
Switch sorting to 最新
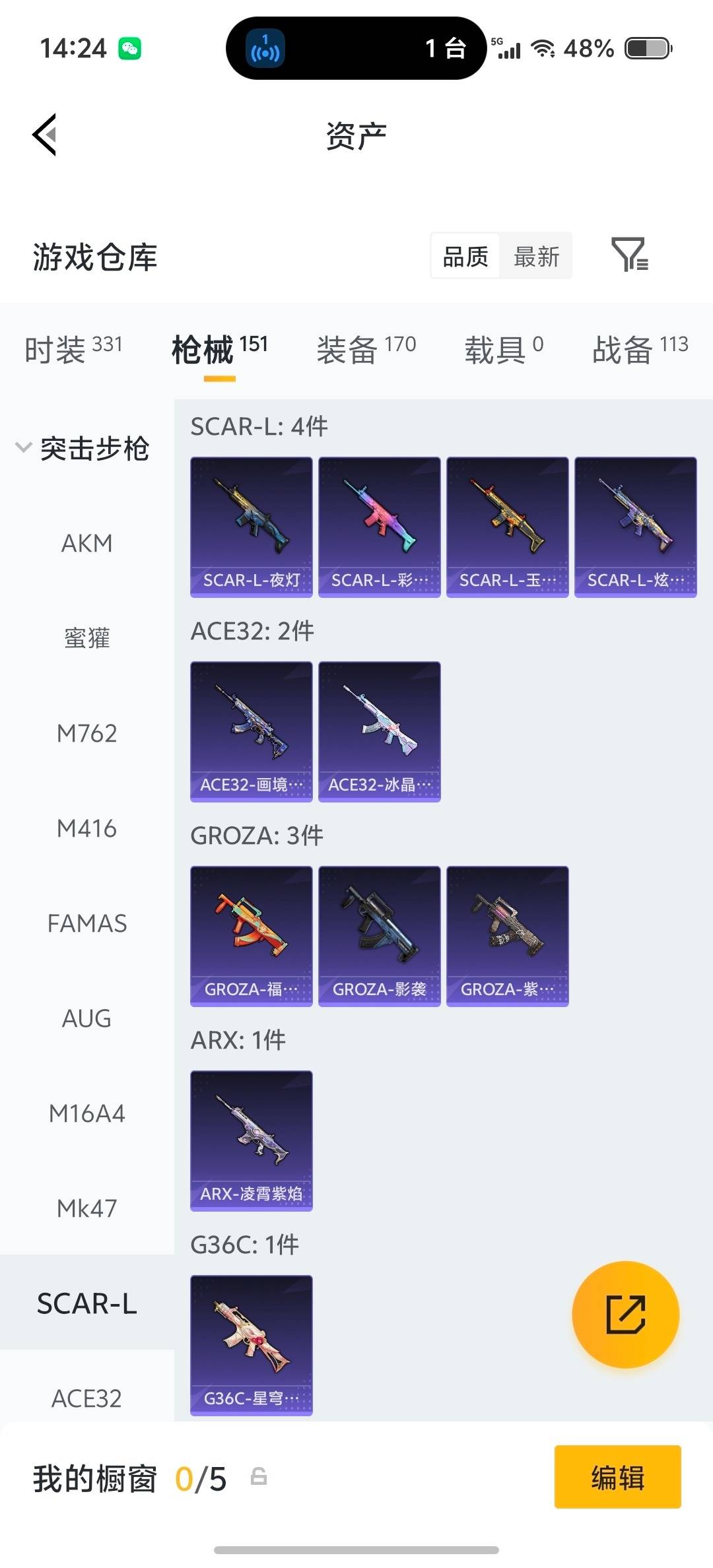[536, 256]
